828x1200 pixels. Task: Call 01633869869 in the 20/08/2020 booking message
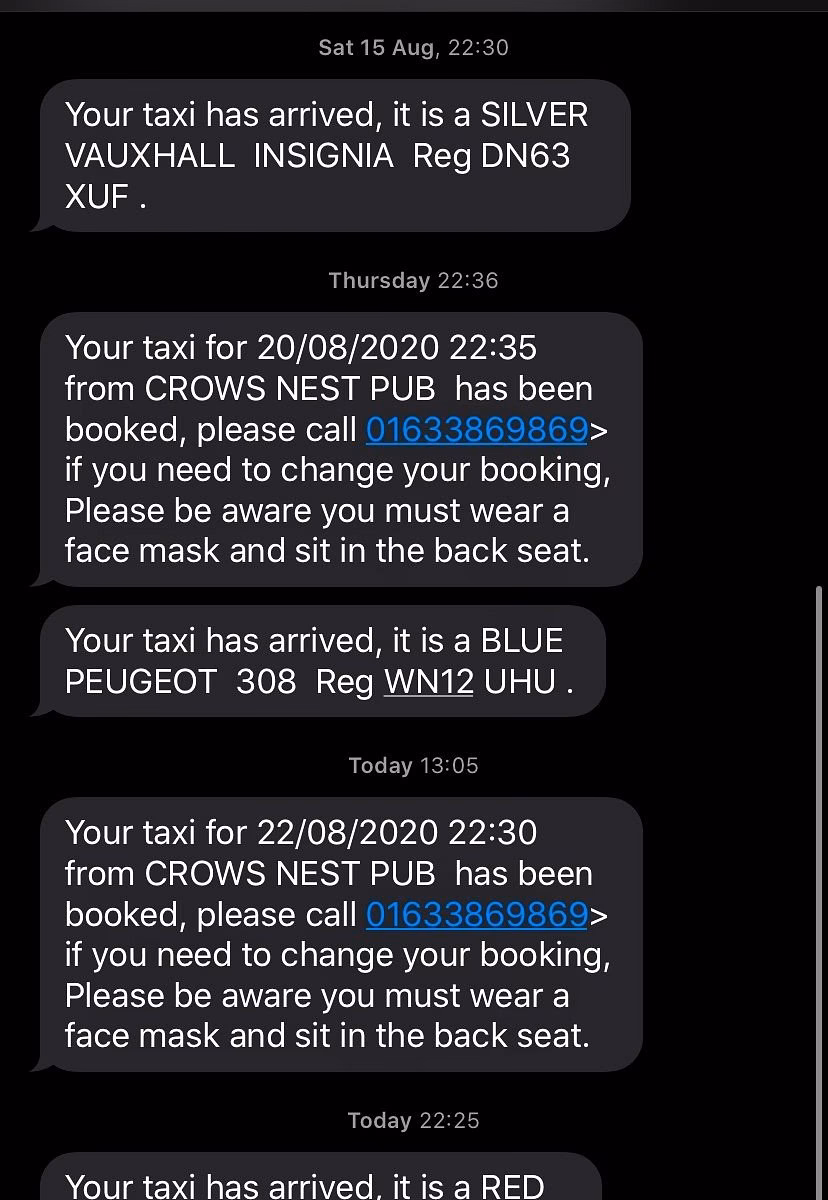476,430
